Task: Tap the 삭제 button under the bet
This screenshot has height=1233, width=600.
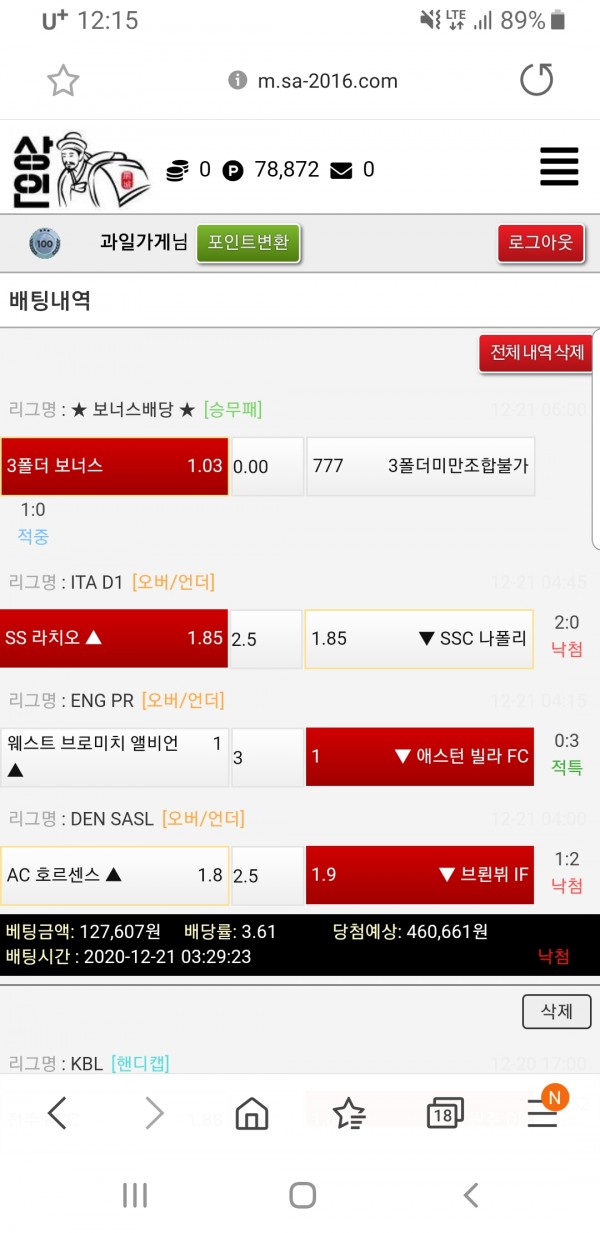Action: click(x=556, y=1011)
